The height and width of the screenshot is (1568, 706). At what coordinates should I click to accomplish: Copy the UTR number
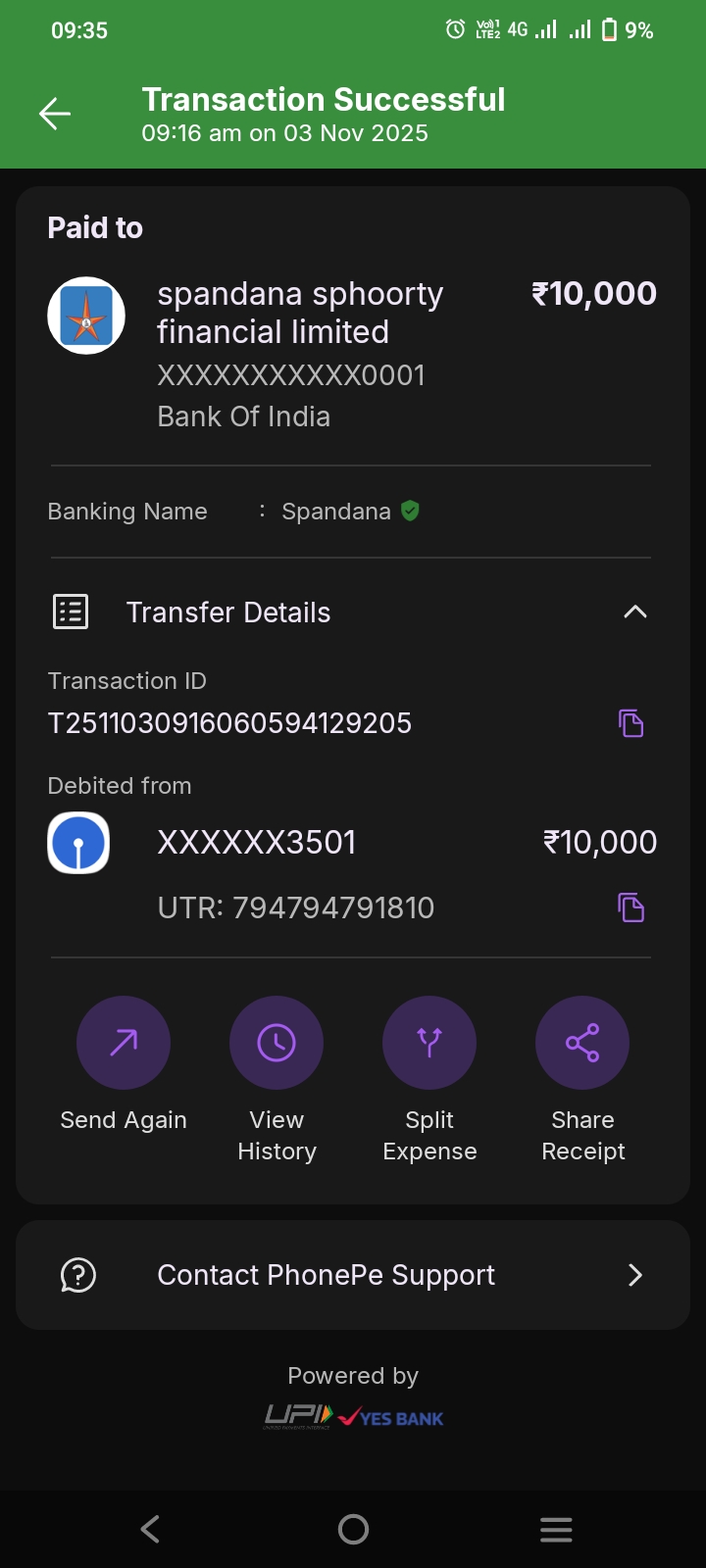click(x=630, y=907)
